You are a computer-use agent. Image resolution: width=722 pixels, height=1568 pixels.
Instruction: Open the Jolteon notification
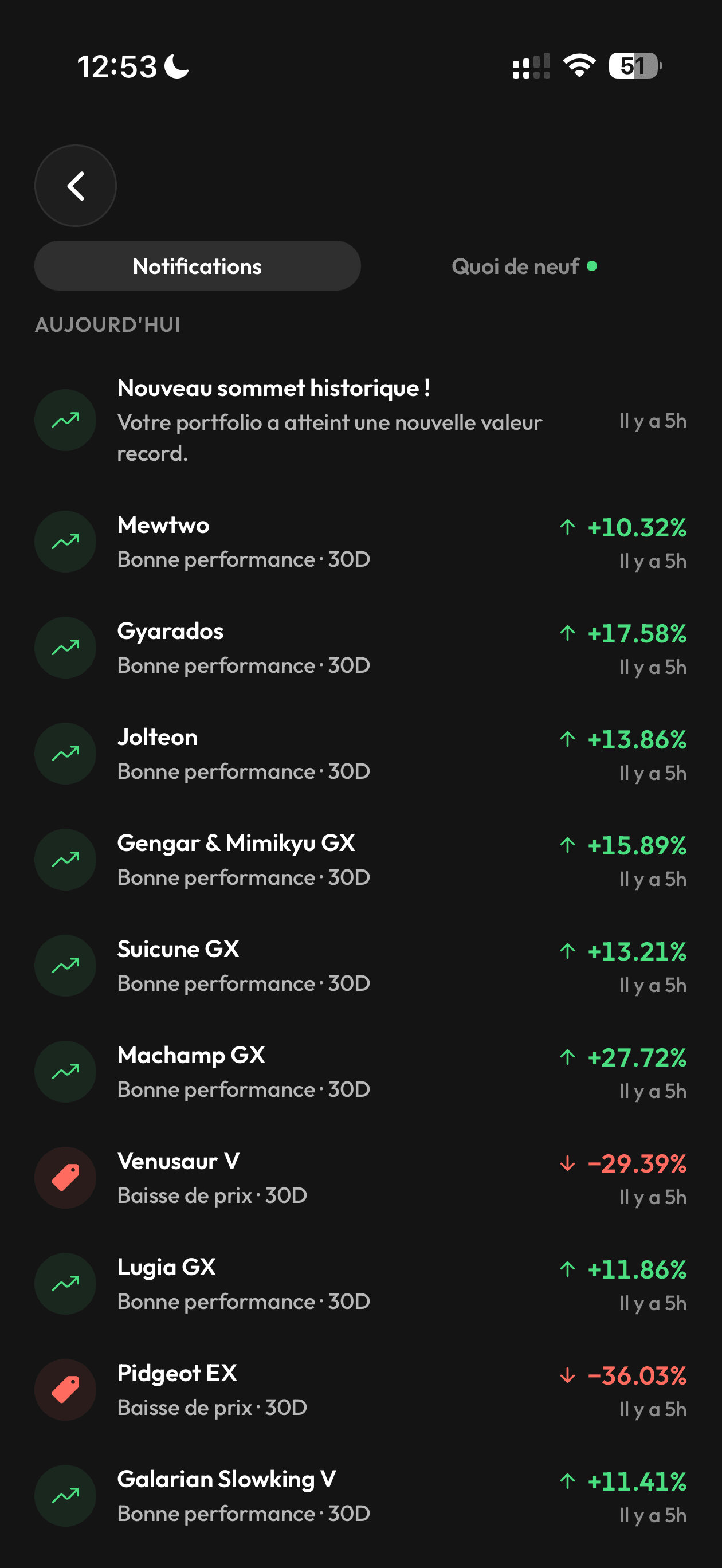point(361,754)
